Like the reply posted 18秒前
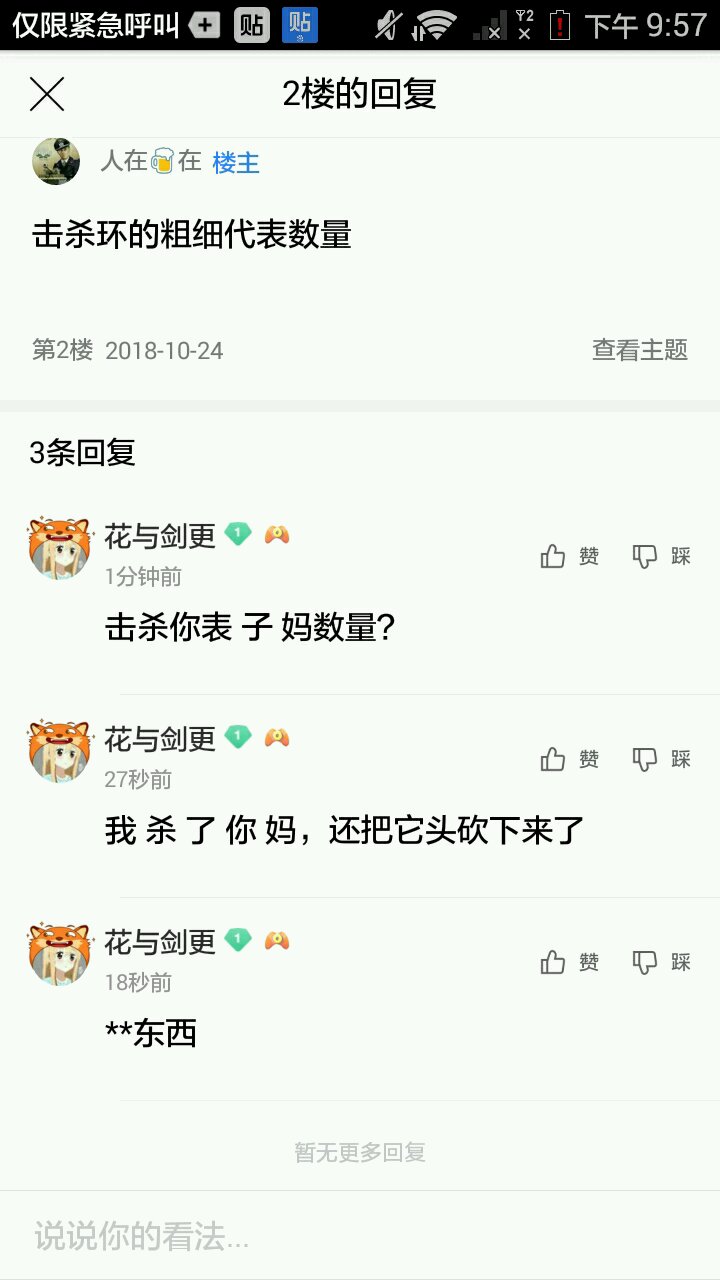This screenshot has width=720, height=1280. (x=569, y=963)
